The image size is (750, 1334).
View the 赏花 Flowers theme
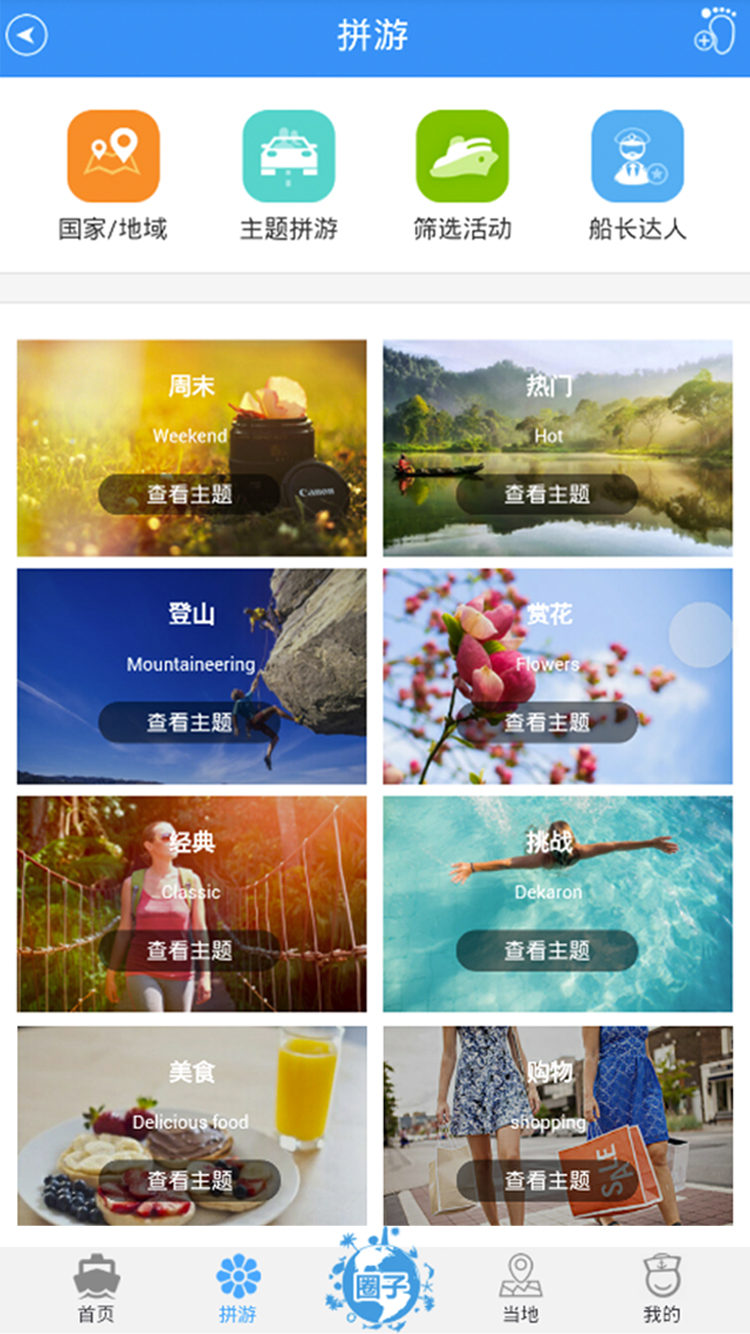(x=547, y=722)
